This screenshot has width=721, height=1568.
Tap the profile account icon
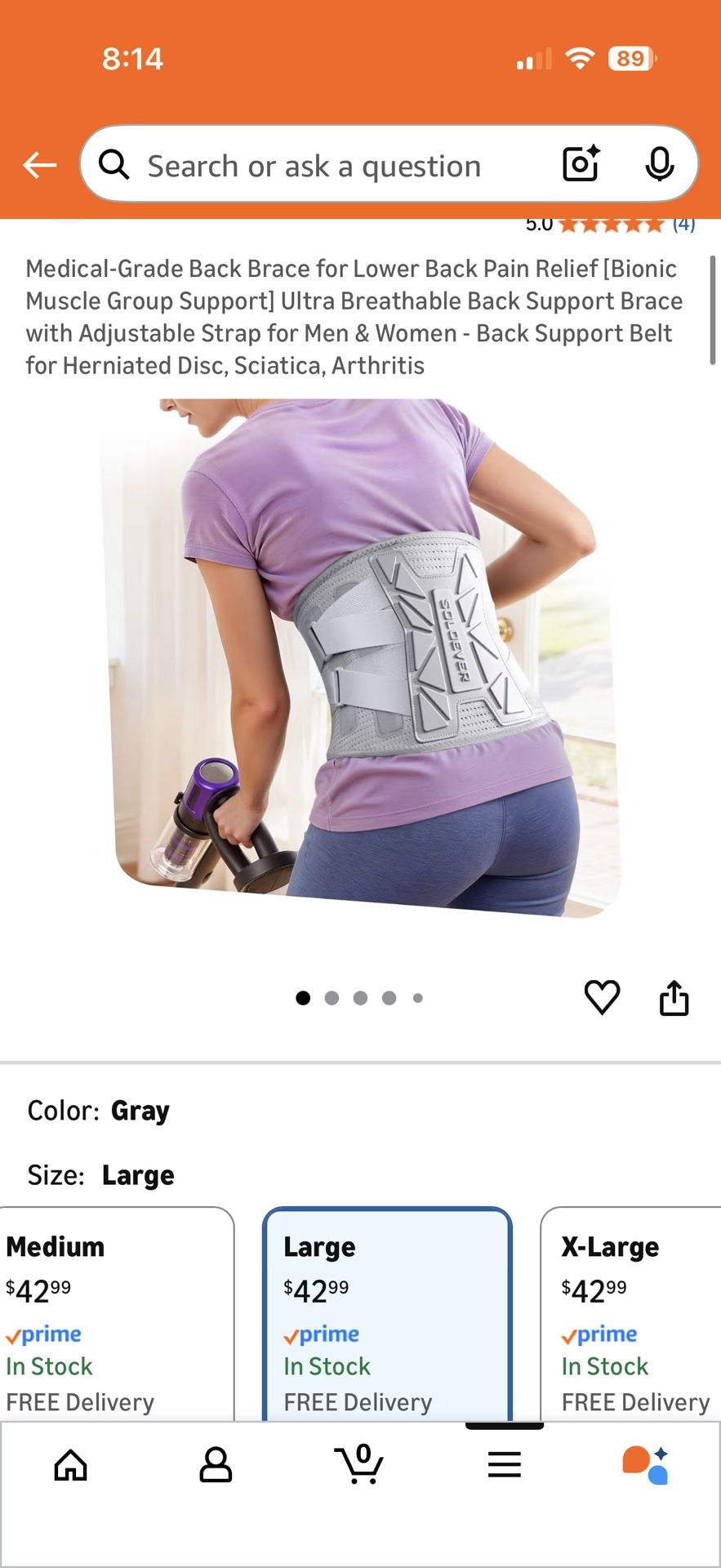(x=215, y=1464)
